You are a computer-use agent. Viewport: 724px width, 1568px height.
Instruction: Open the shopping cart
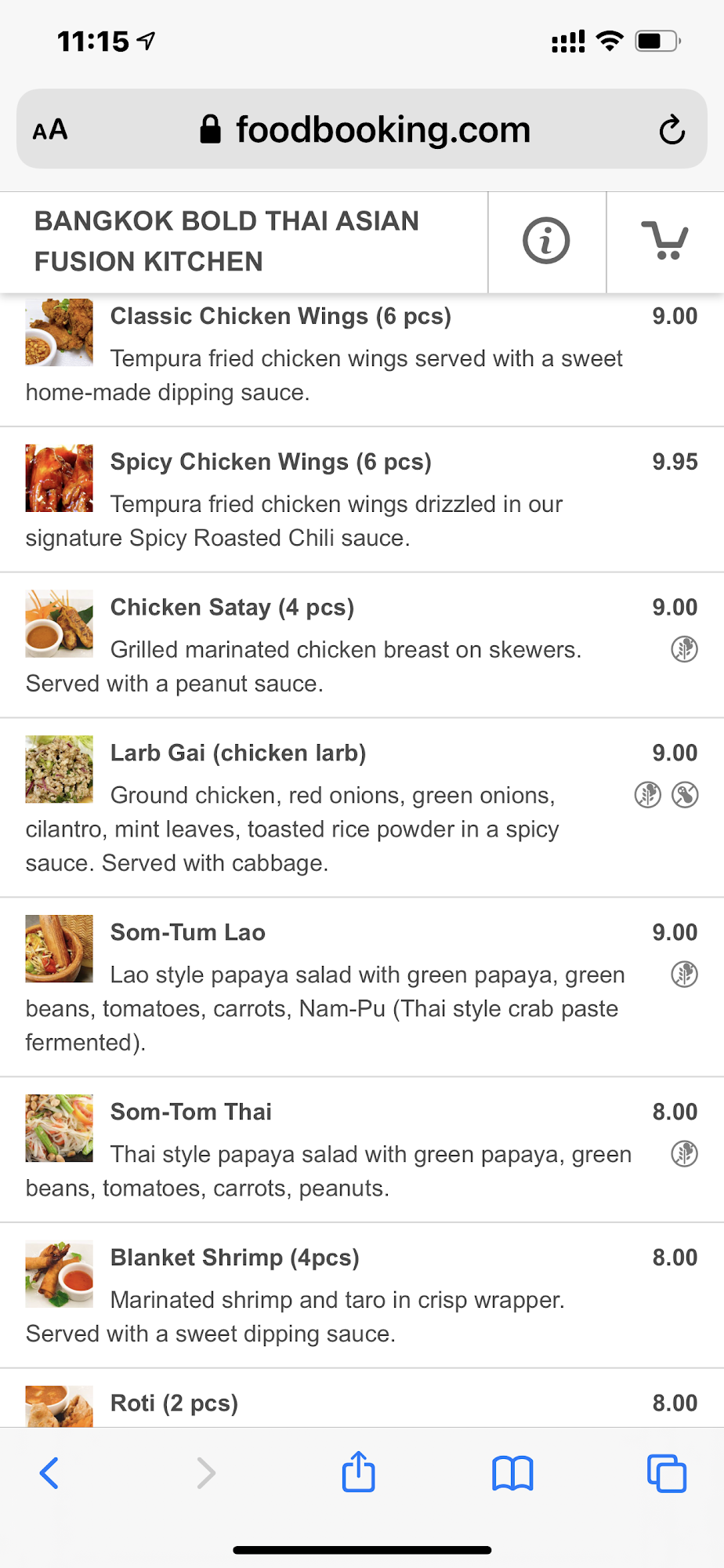[664, 241]
